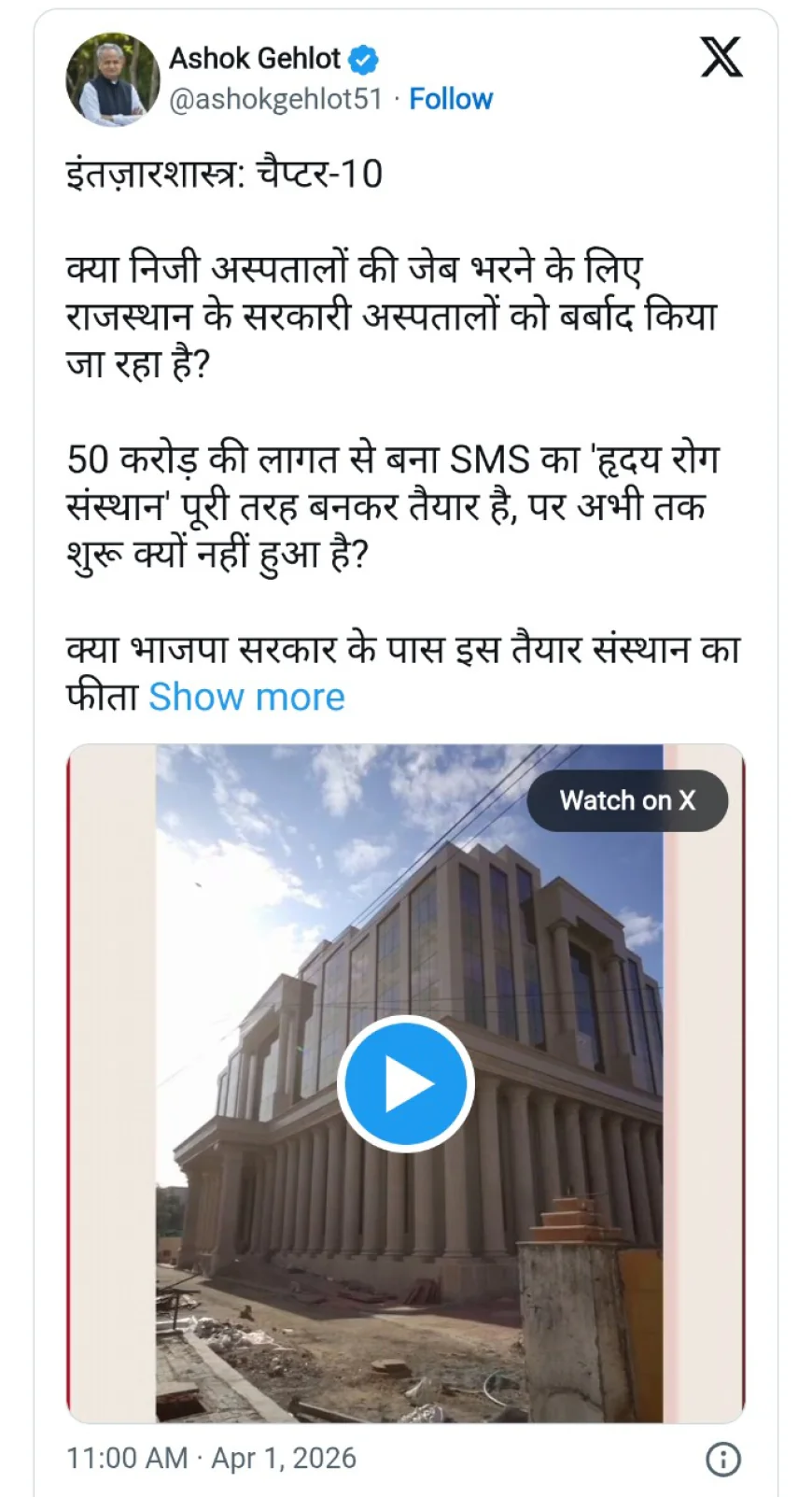Open the X logo link

pyautogui.click(x=721, y=58)
